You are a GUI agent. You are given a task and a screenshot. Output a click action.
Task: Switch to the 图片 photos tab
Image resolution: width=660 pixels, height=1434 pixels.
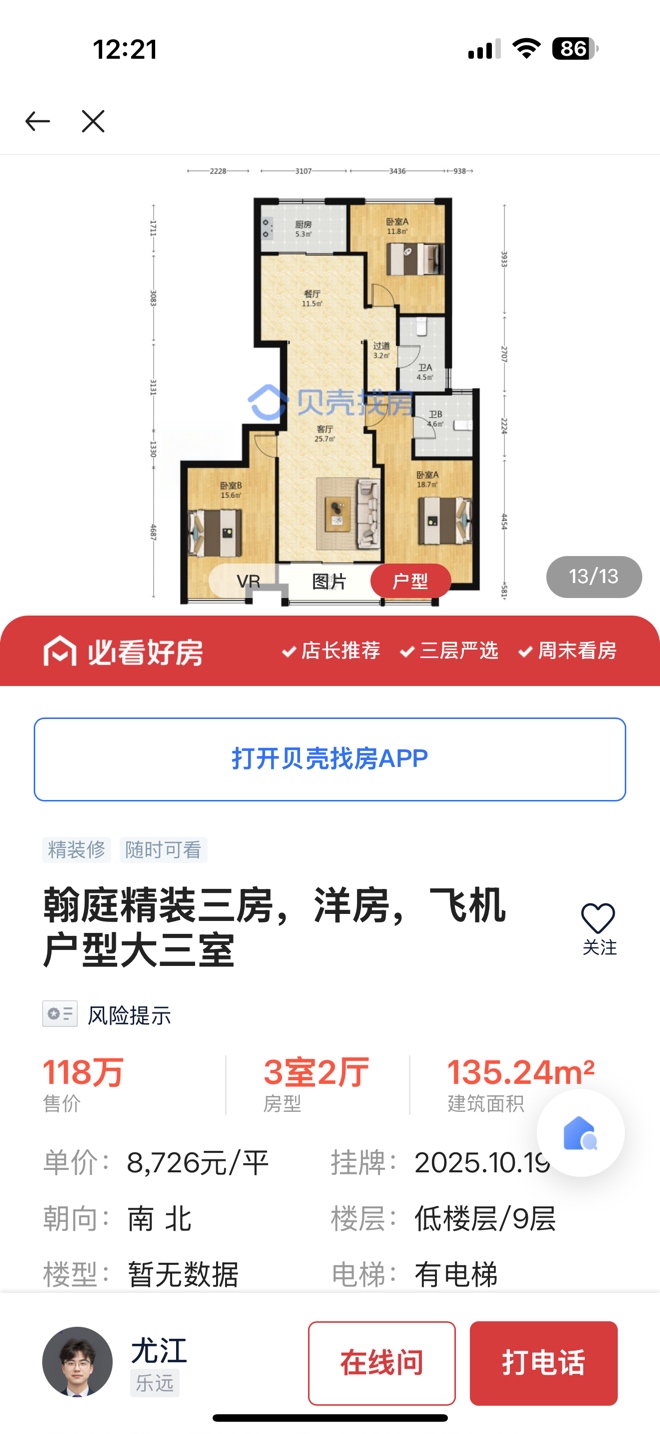329,581
